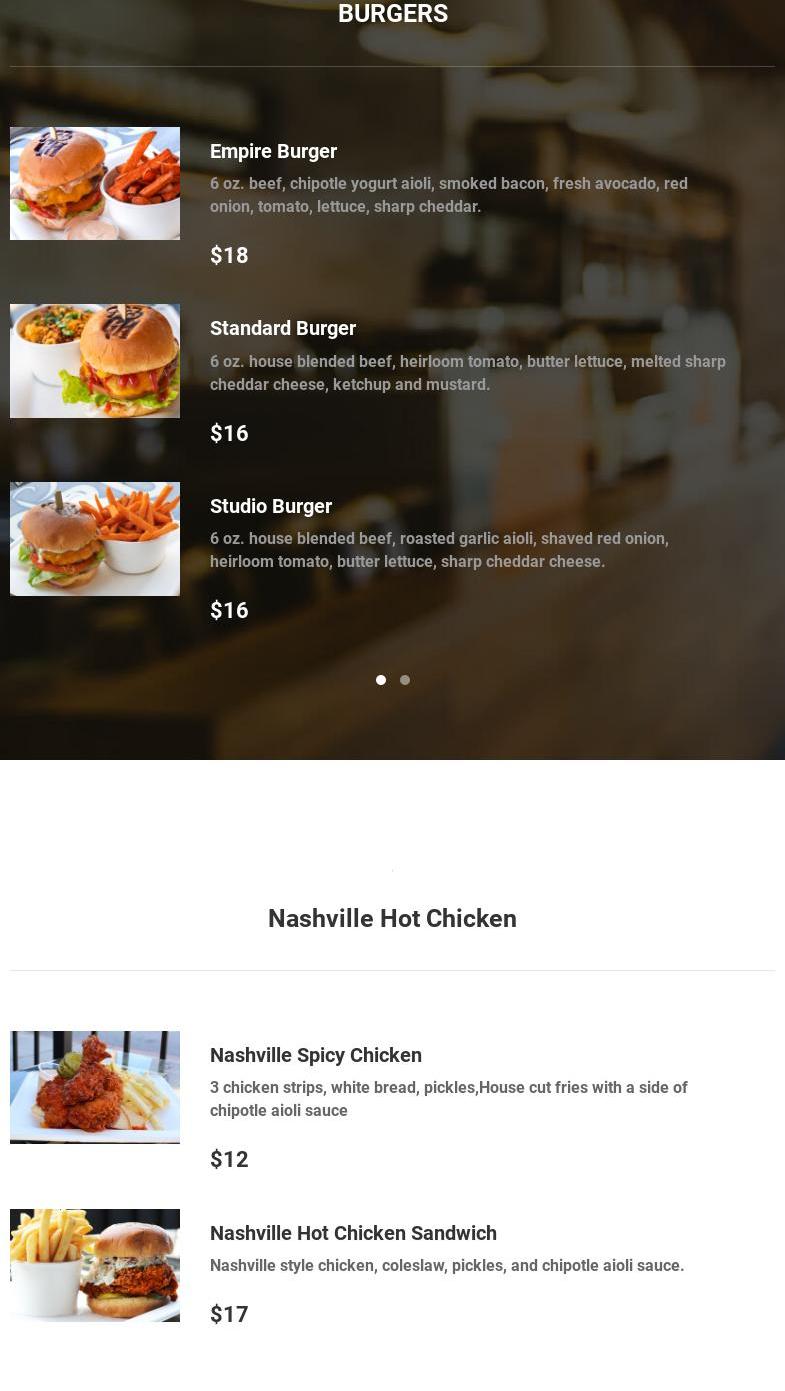The height and width of the screenshot is (1391, 785).
Task: Open the Empire Burger photo
Action: click(x=95, y=183)
